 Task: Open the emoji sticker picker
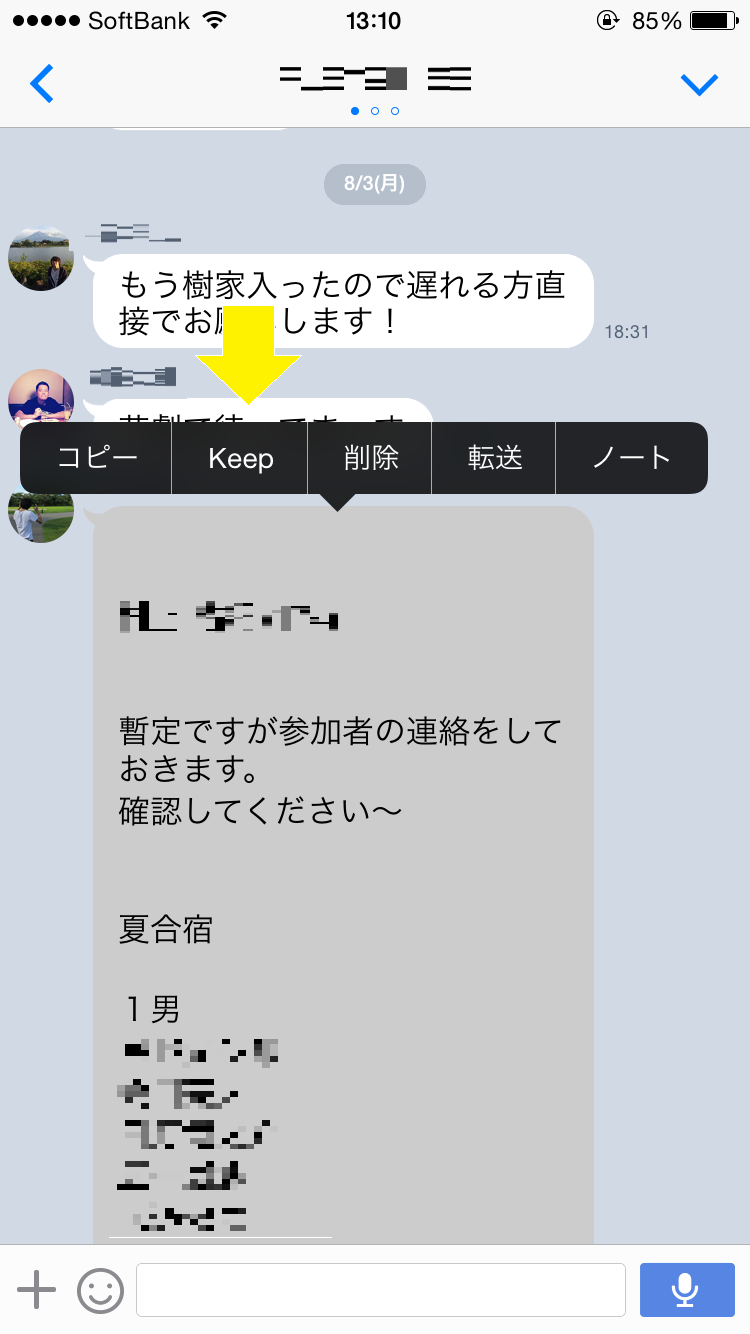tap(100, 1290)
